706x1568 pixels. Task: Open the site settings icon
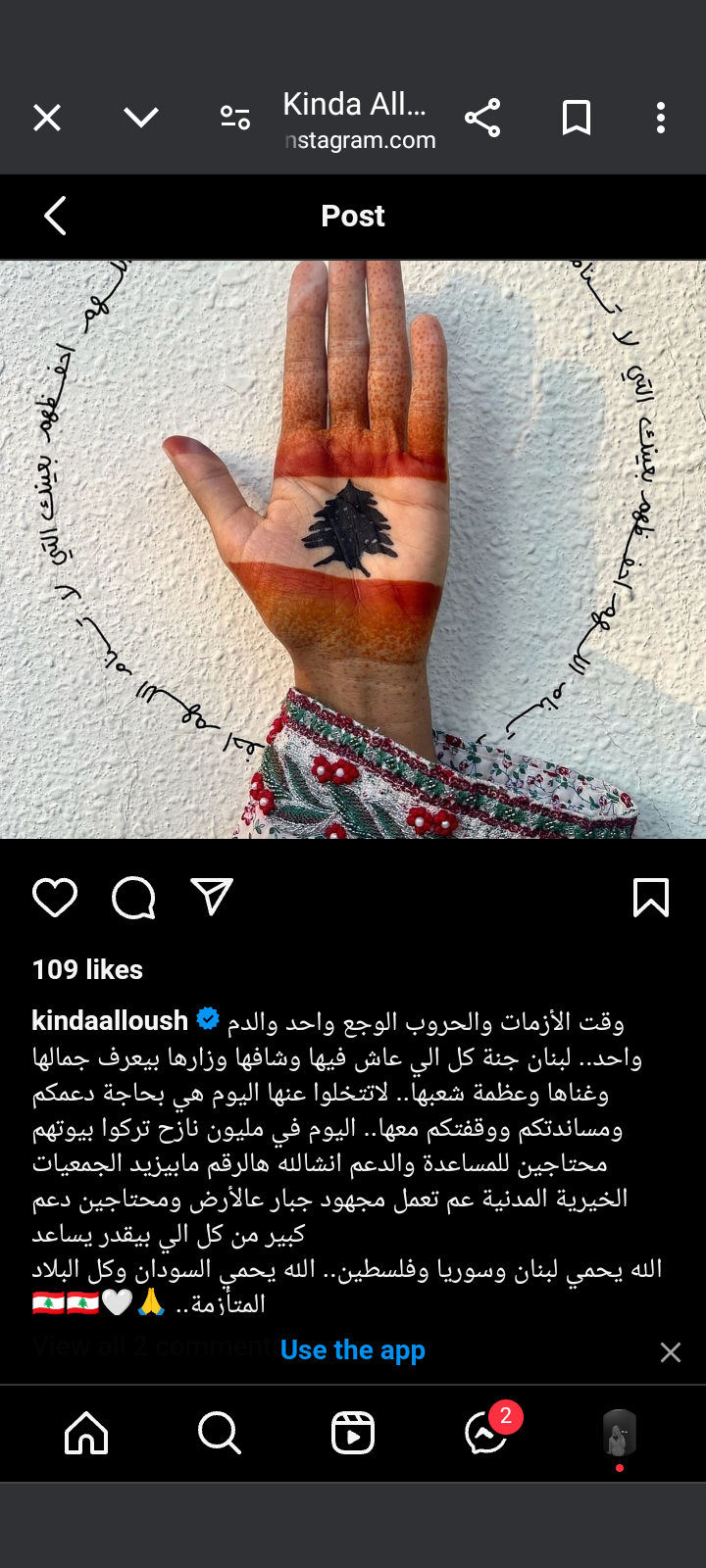[x=235, y=119]
